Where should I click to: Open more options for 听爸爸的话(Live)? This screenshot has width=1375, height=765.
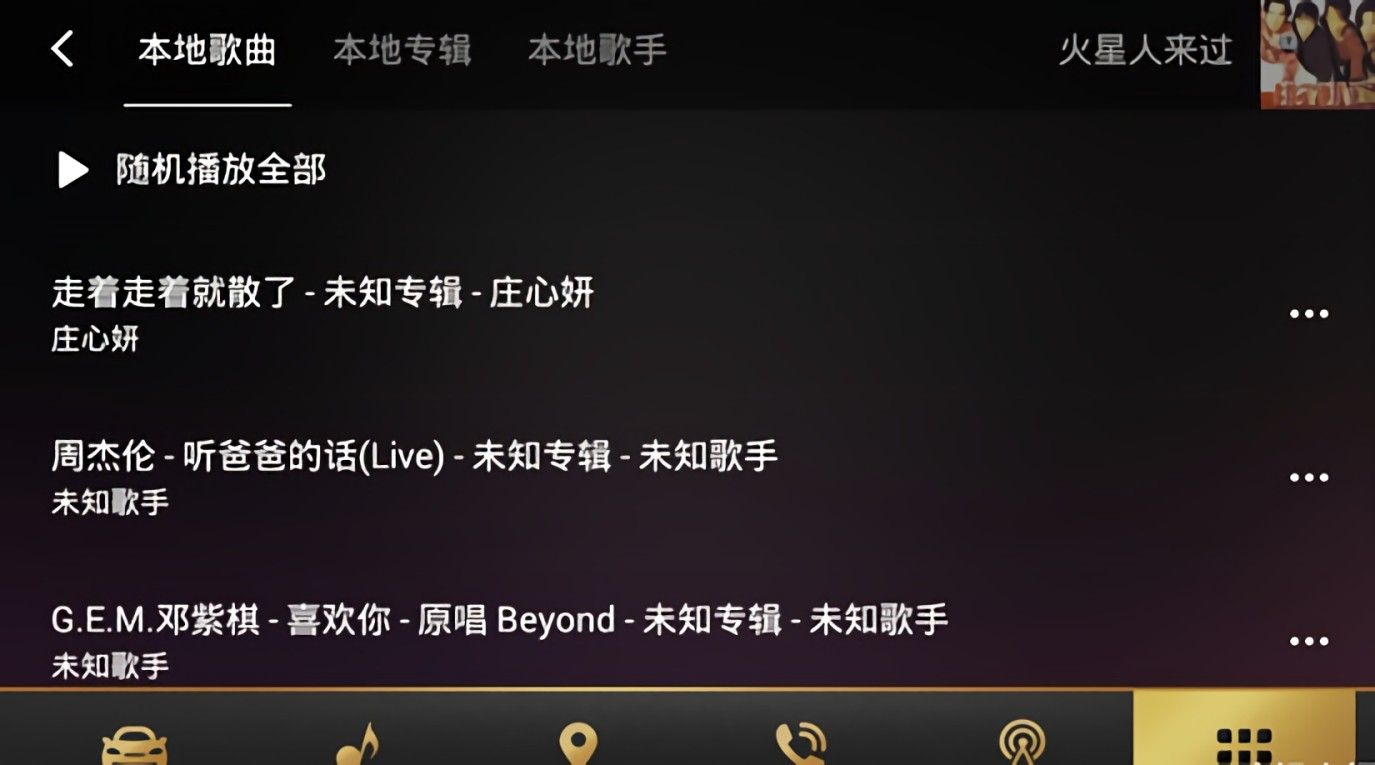point(1308,478)
